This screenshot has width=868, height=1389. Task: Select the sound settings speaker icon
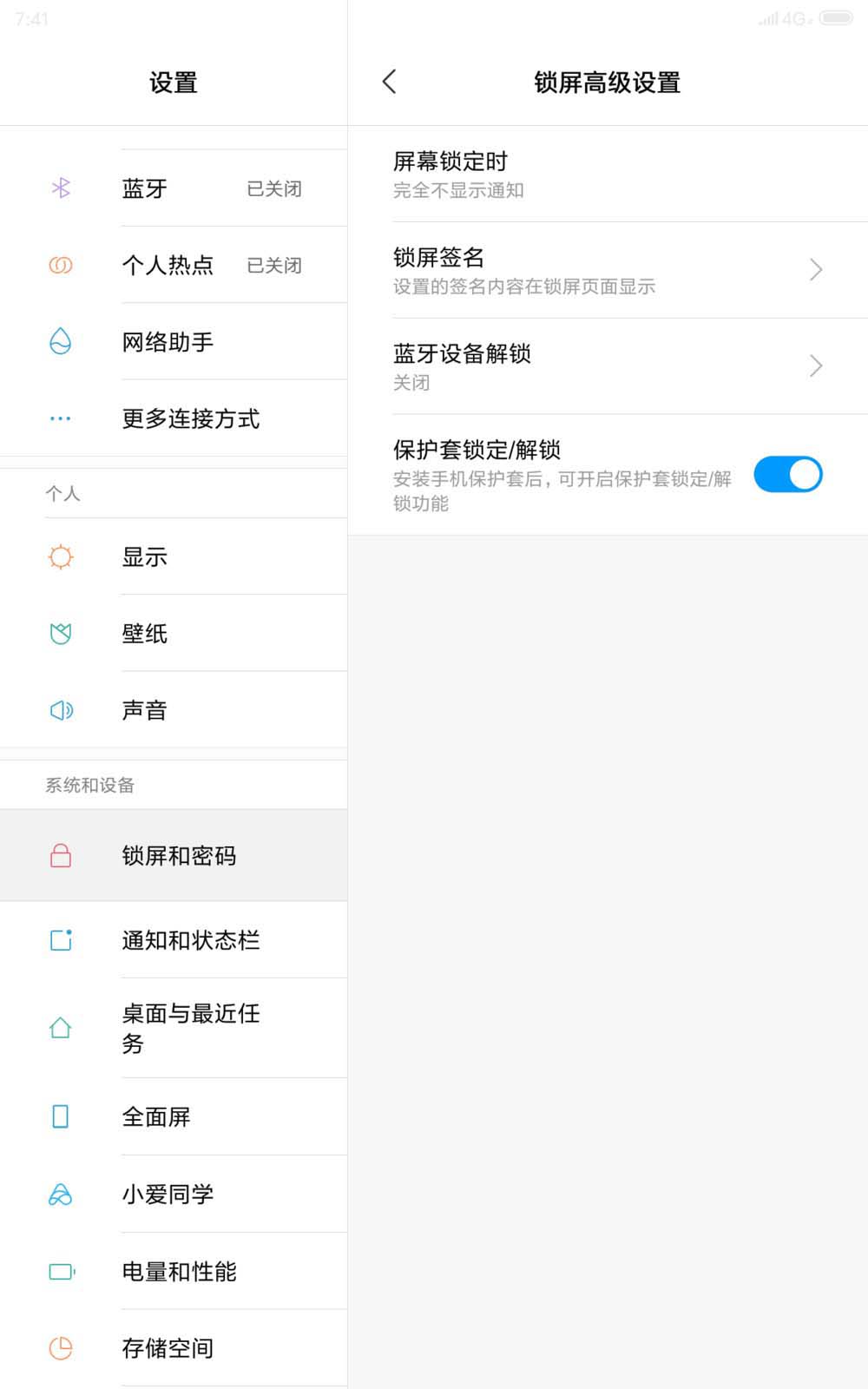59,709
